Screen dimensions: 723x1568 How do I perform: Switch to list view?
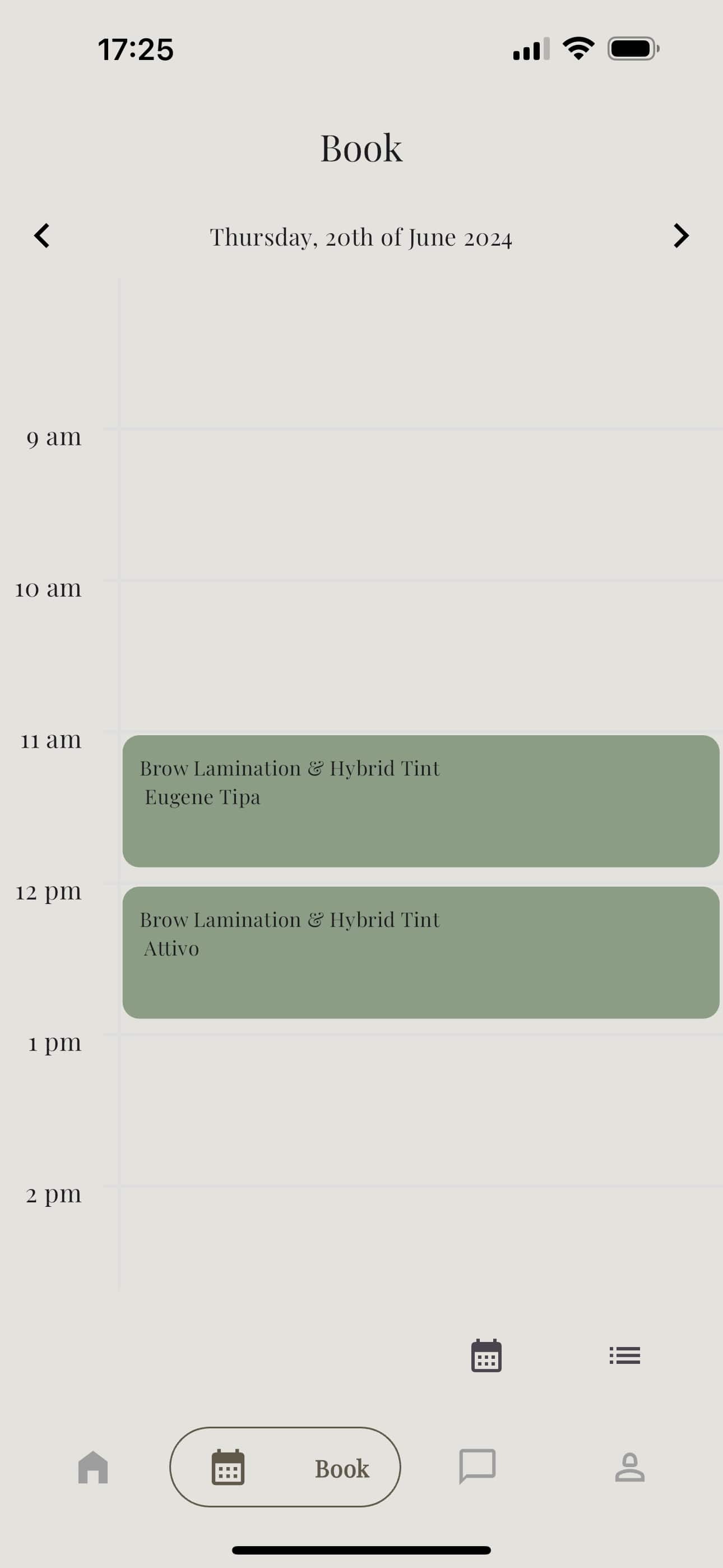(x=624, y=1355)
